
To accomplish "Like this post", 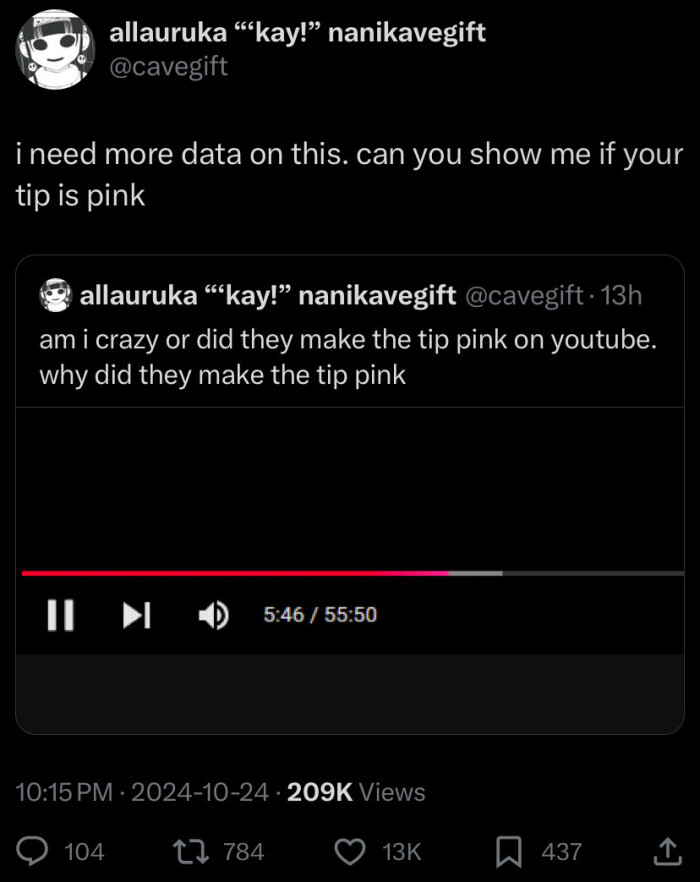I will [348, 851].
